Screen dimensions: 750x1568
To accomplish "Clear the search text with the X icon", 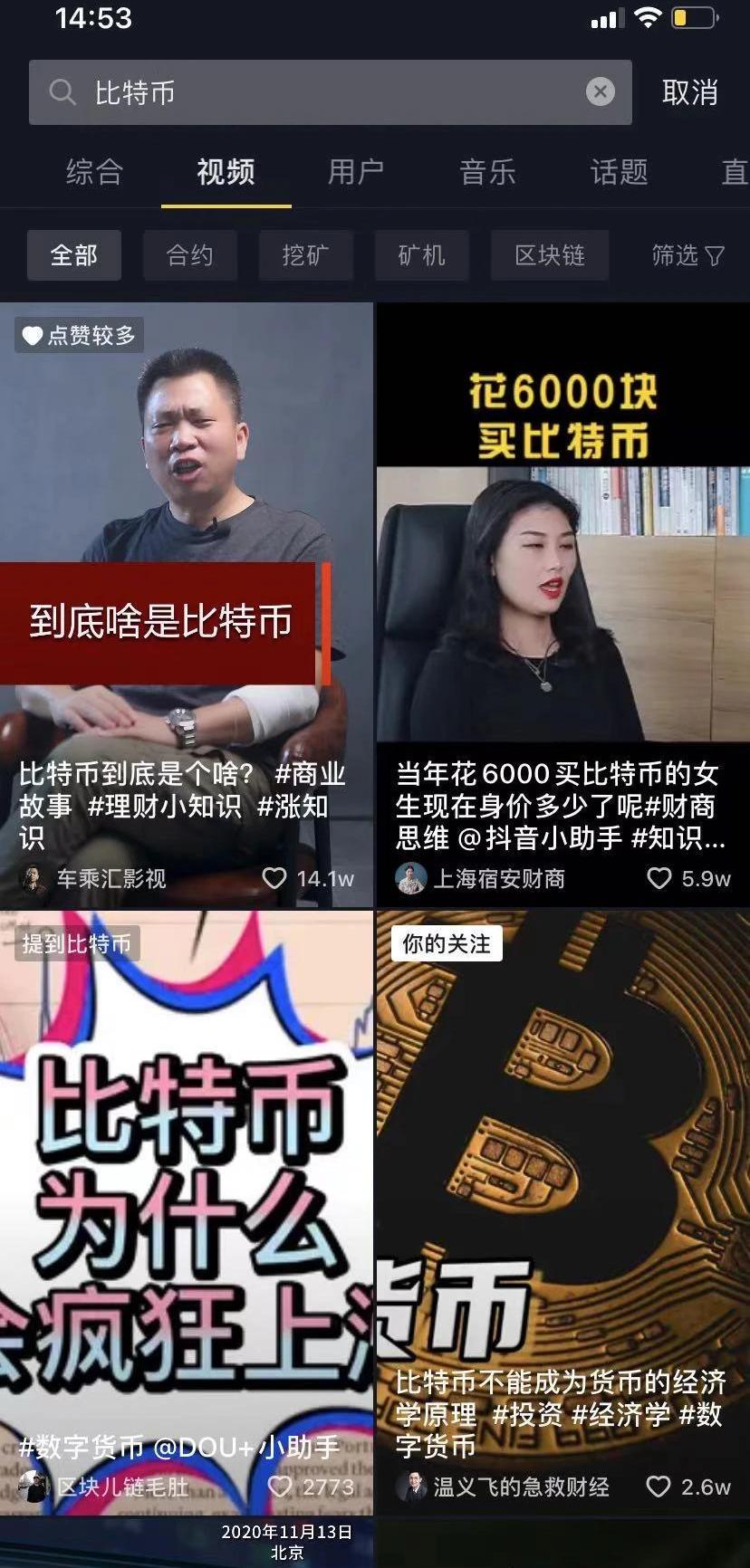I will 600,91.
